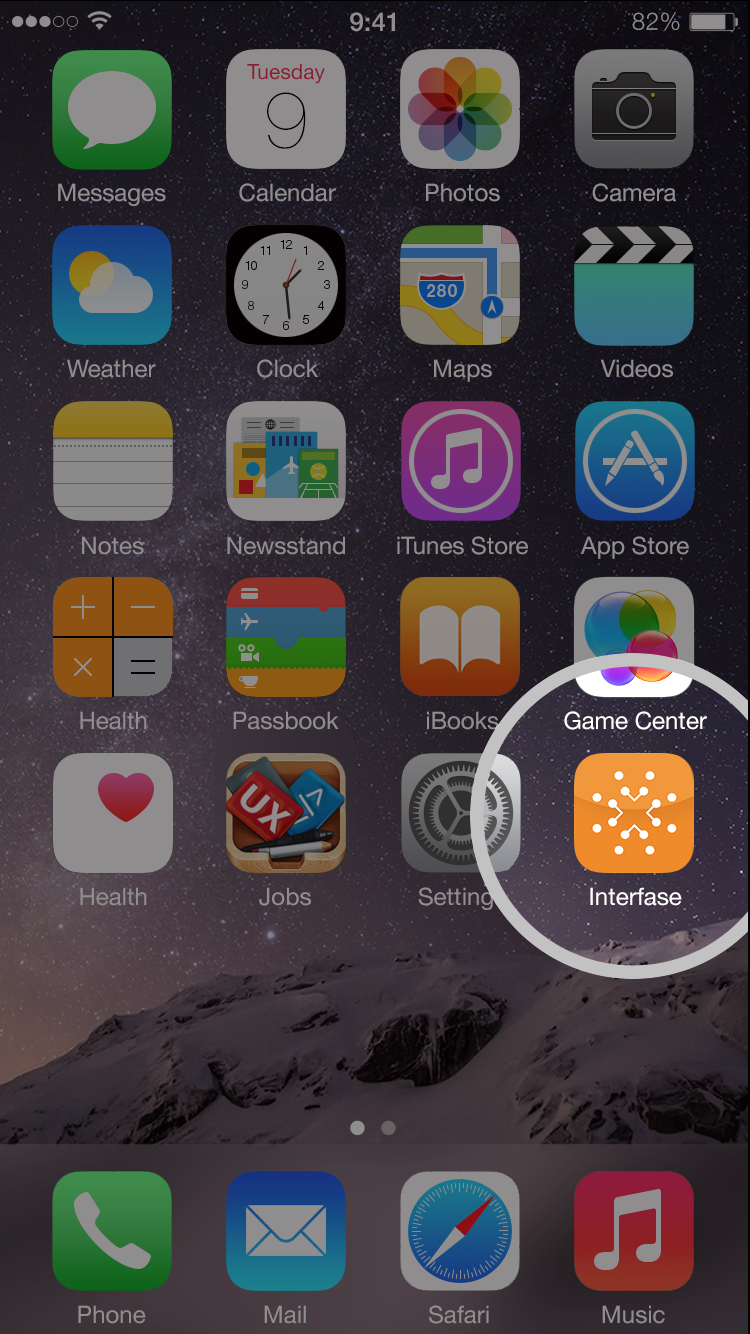Screen dimensions: 750x1334
Task: Check the Weather app
Action: [x=112, y=285]
